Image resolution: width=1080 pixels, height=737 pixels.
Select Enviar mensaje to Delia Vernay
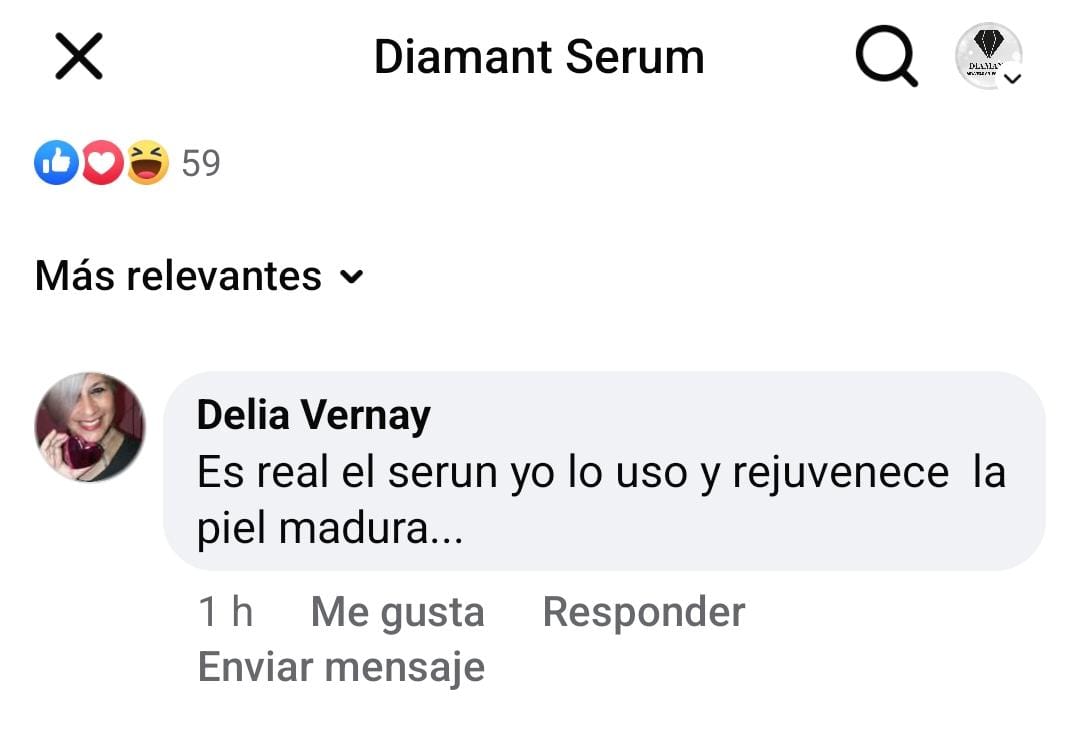tap(341, 666)
